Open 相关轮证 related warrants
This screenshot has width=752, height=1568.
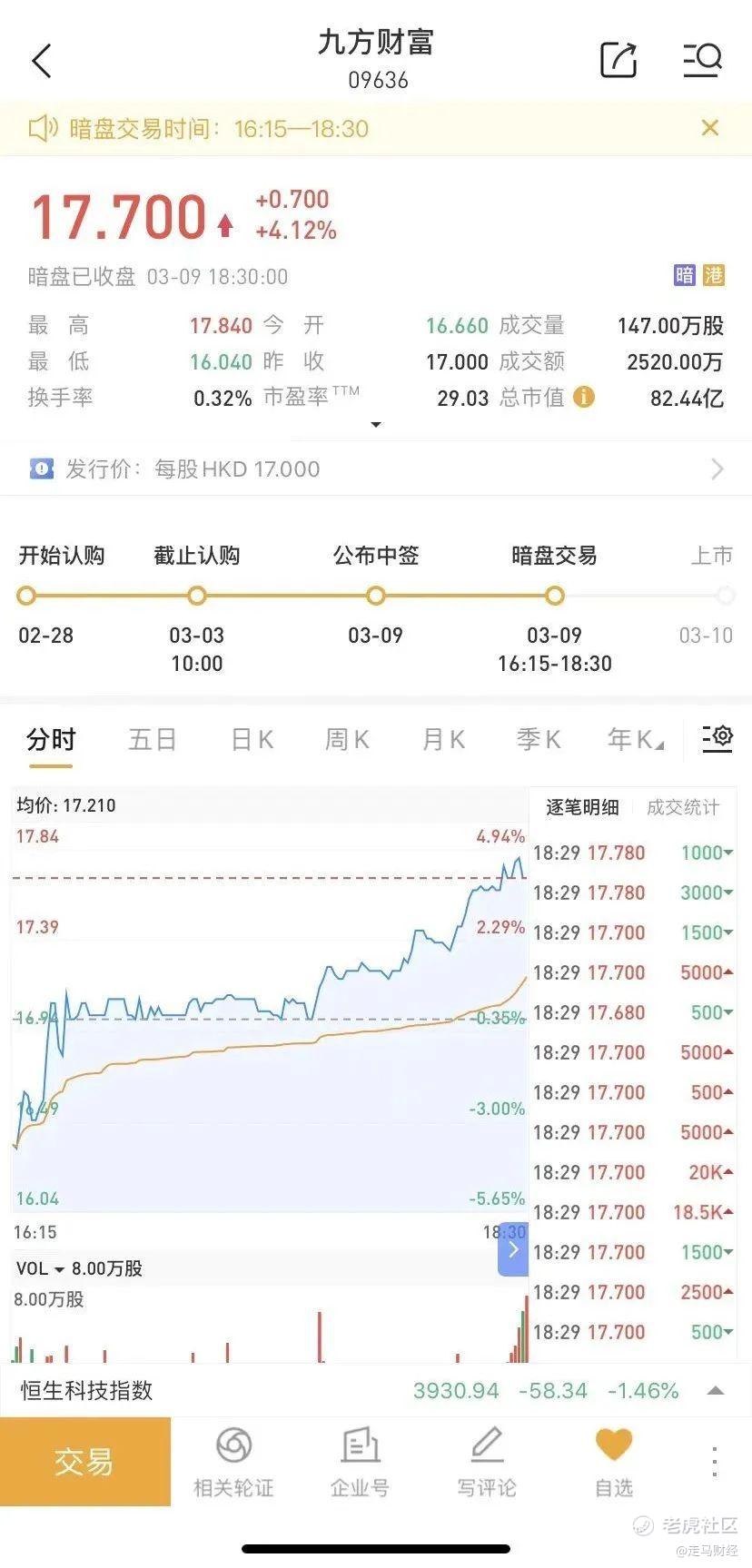pyautogui.click(x=233, y=1462)
